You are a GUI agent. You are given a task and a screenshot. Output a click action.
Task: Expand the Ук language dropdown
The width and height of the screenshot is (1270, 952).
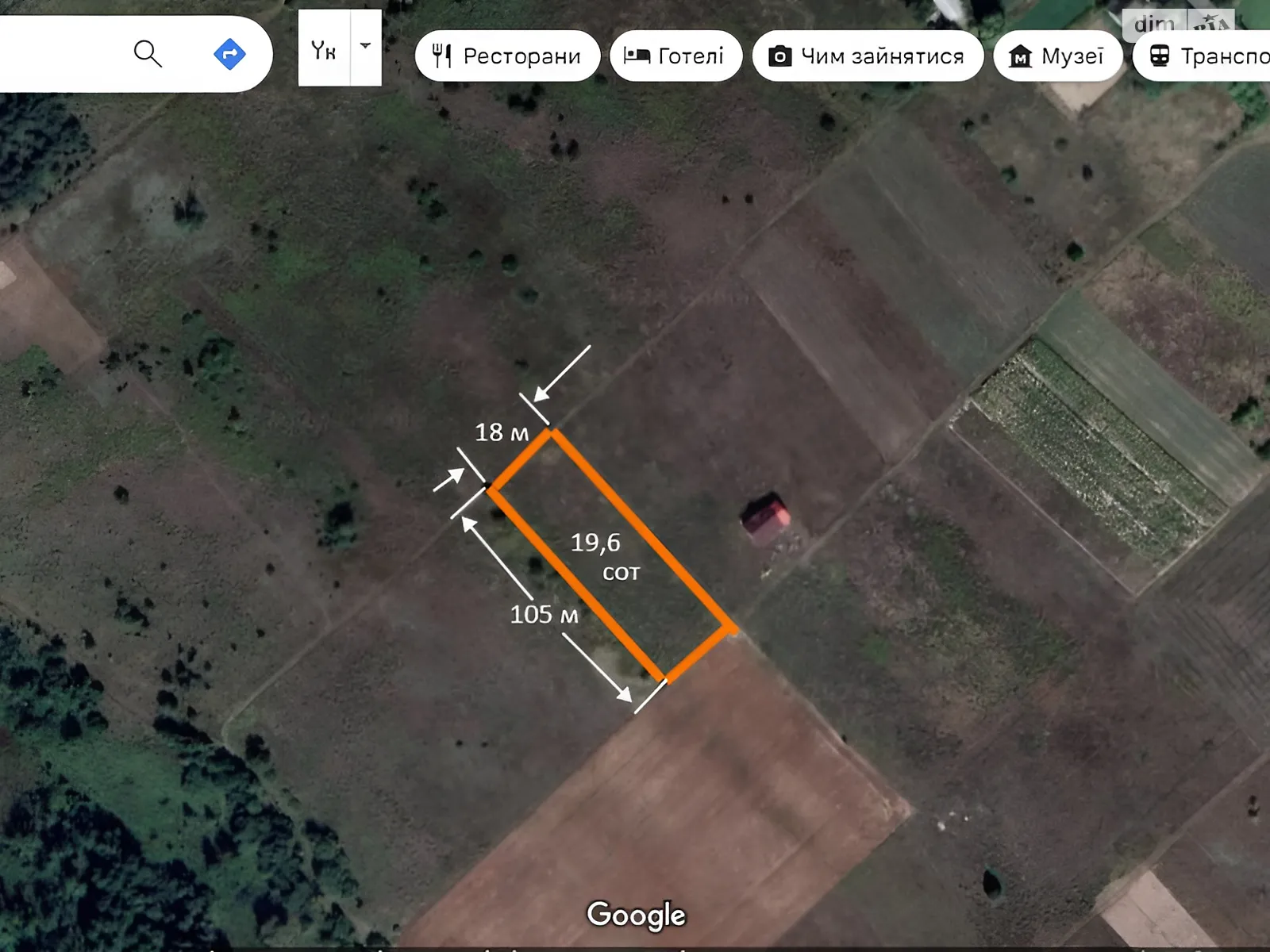(x=365, y=47)
